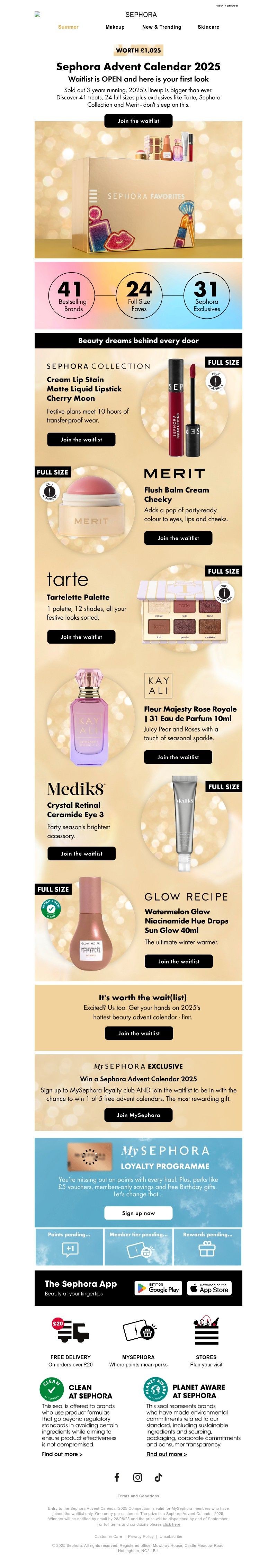Sign up now for the loyalty programme
This screenshot has height=1568, width=277.
(x=138, y=1213)
